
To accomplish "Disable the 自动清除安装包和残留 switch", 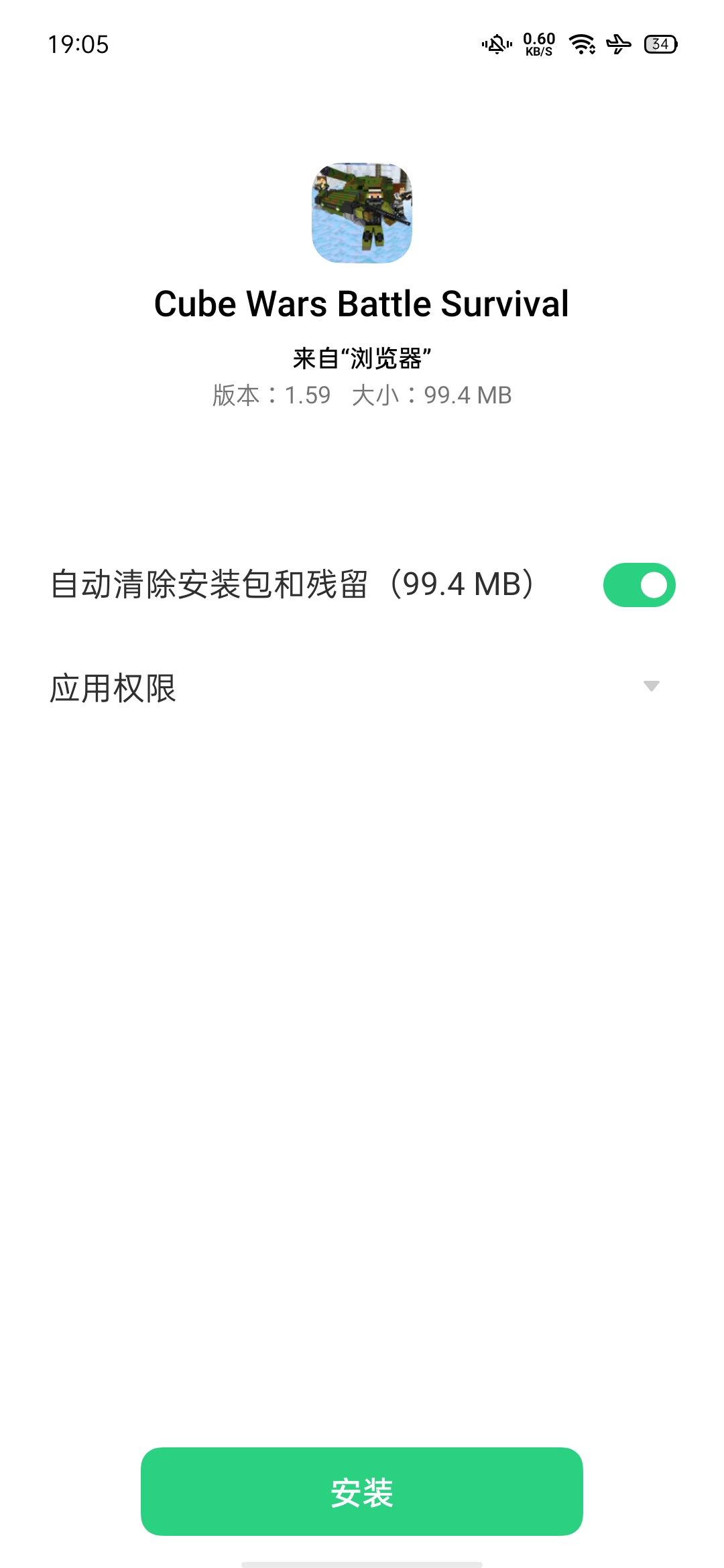I will [x=639, y=585].
